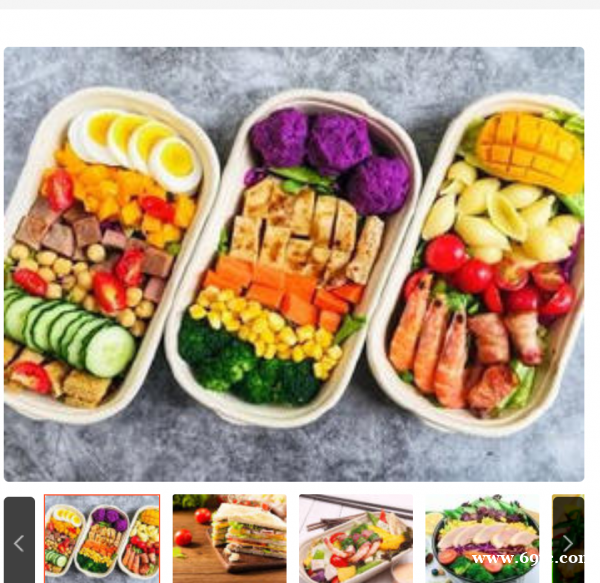600x583 pixels.
Task: Select the sliced chicken salad bowl thumbnail
Action: (x=482, y=538)
